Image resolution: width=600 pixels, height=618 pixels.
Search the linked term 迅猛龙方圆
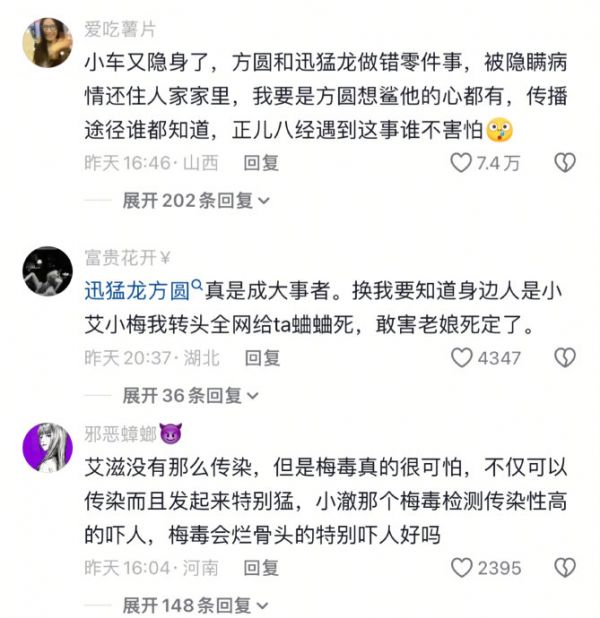point(138,292)
